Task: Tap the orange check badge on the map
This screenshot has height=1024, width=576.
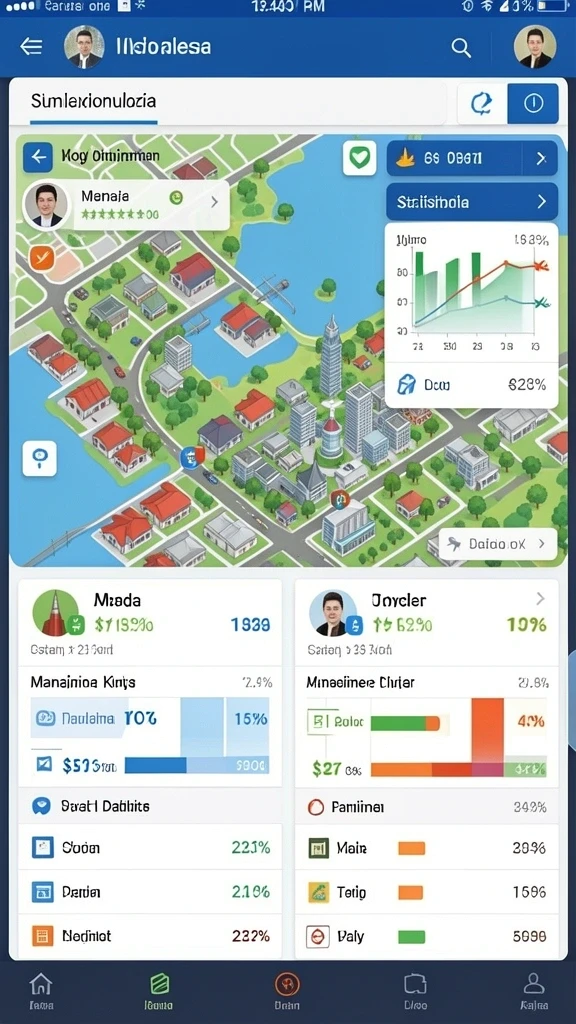Action: pos(41,259)
